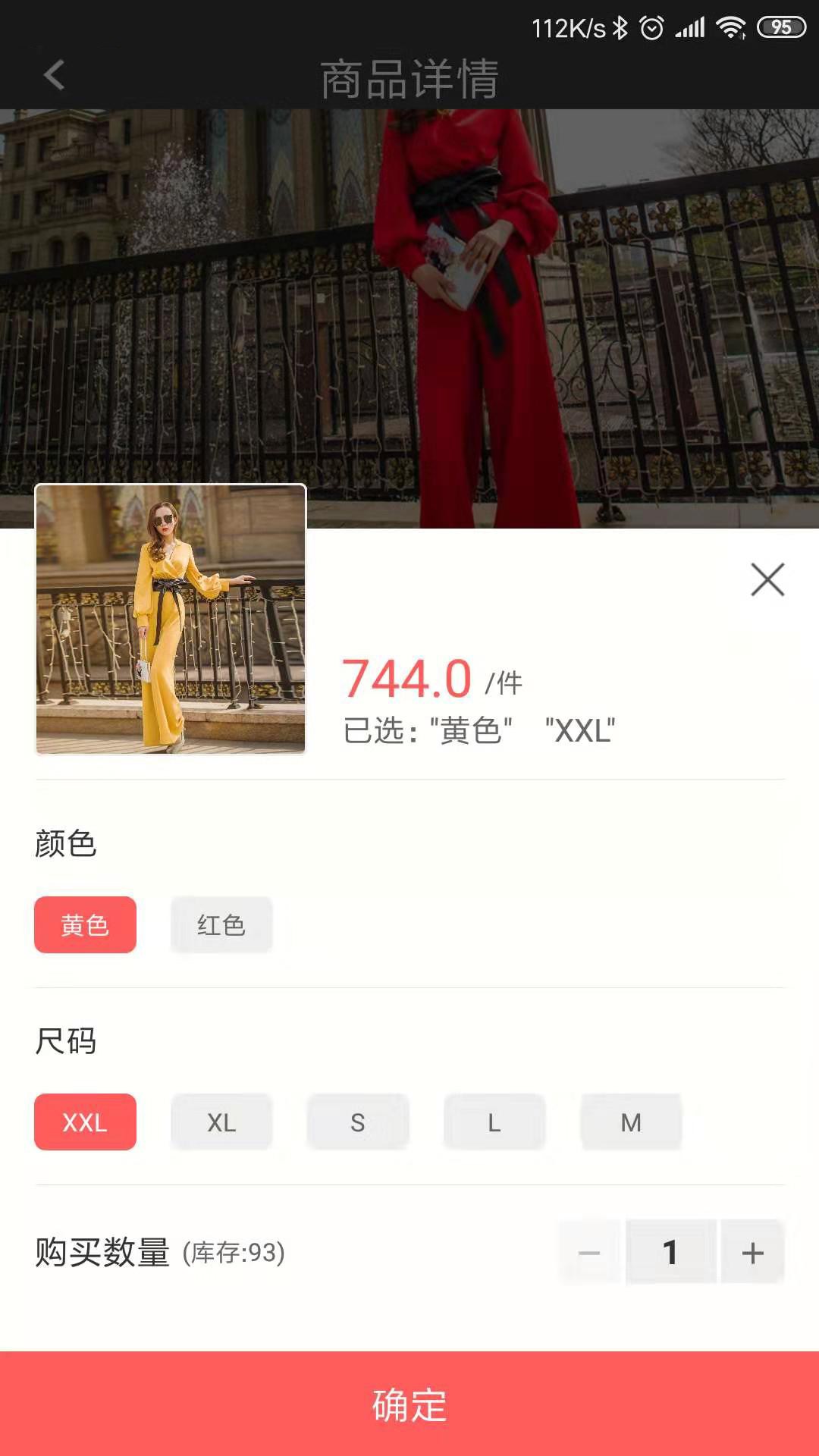Tap the price 744.0 text

pyautogui.click(x=406, y=680)
